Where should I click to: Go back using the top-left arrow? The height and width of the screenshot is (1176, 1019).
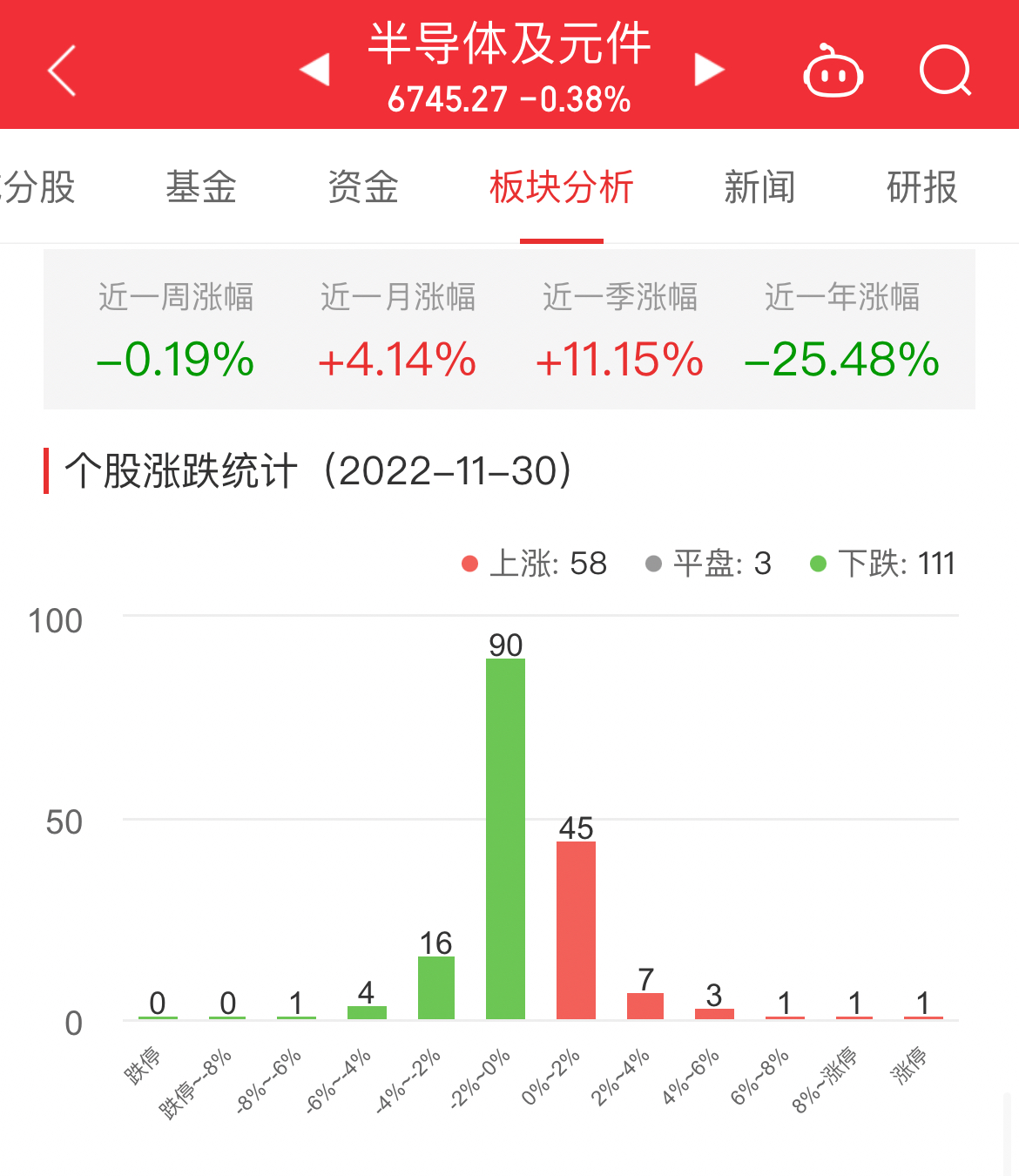[x=63, y=70]
